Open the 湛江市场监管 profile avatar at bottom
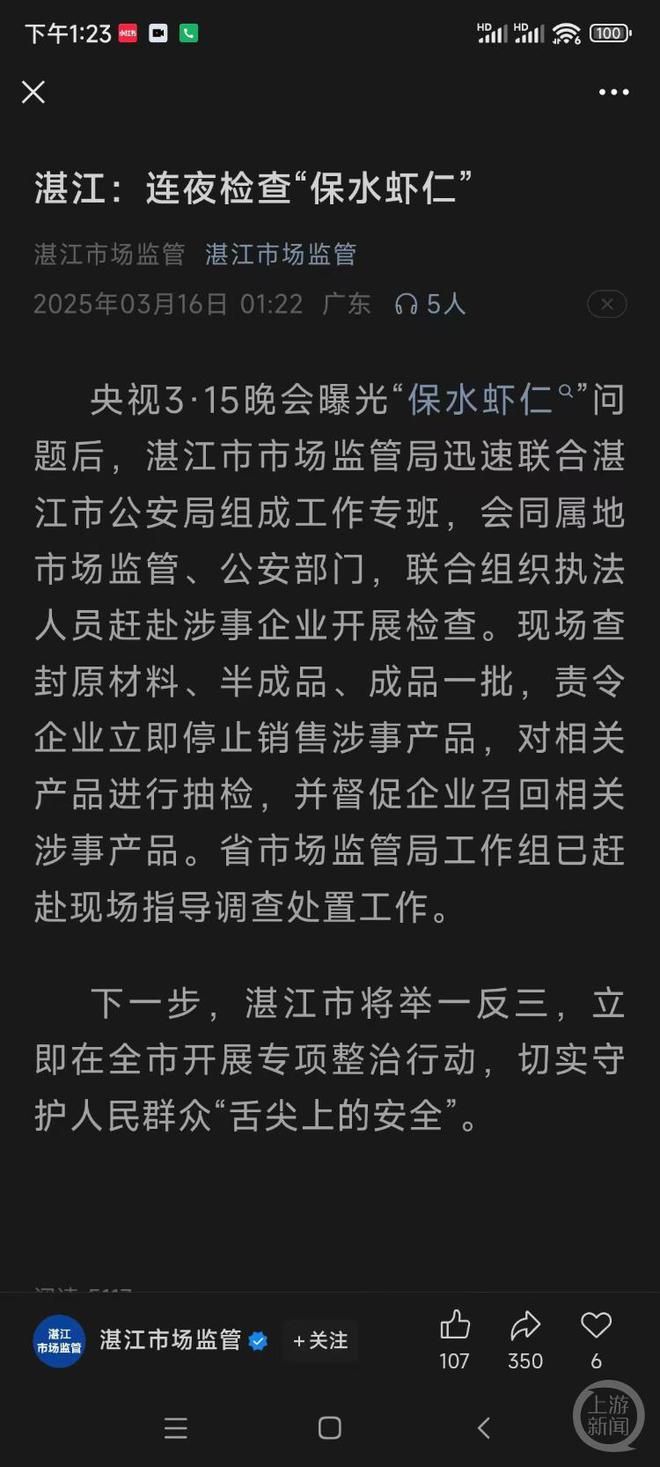This screenshot has width=660, height=1467. (59, 1341)
